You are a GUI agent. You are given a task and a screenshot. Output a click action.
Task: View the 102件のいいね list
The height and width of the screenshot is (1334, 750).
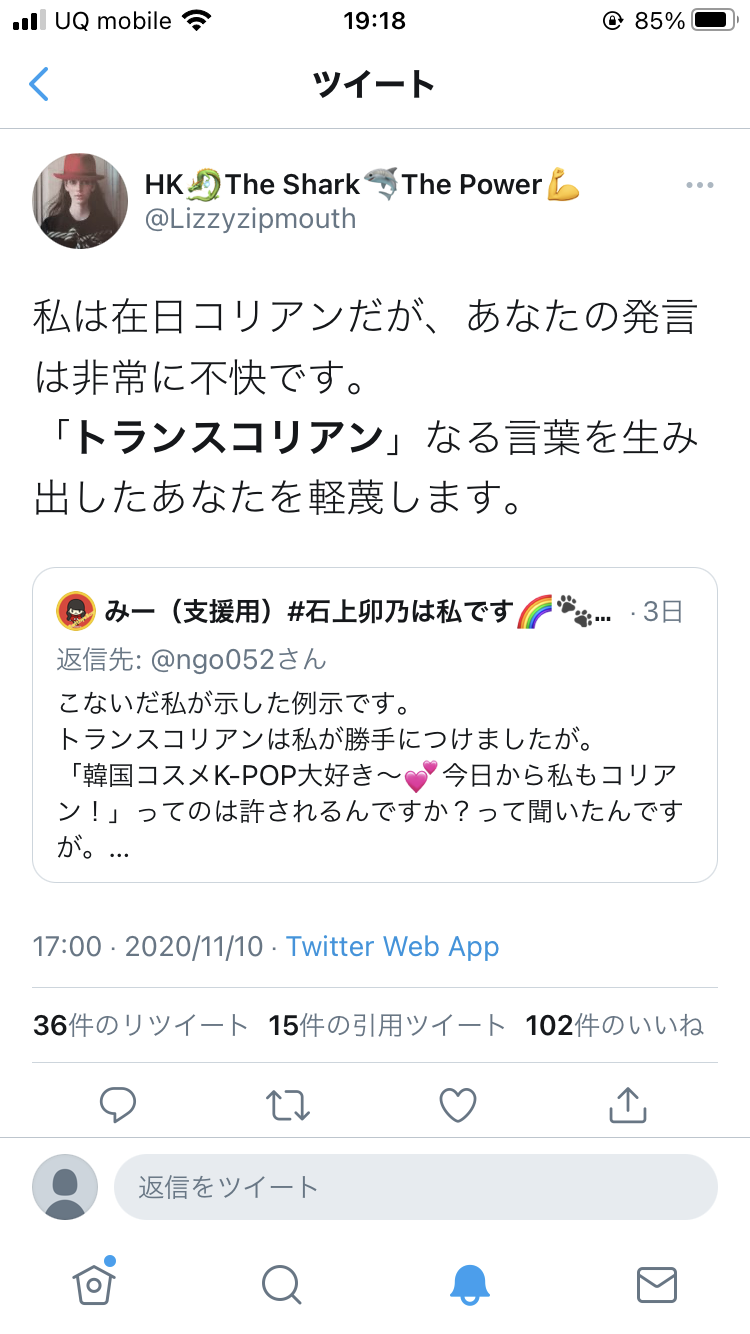pyautogui.click(x=615, y=1025)
